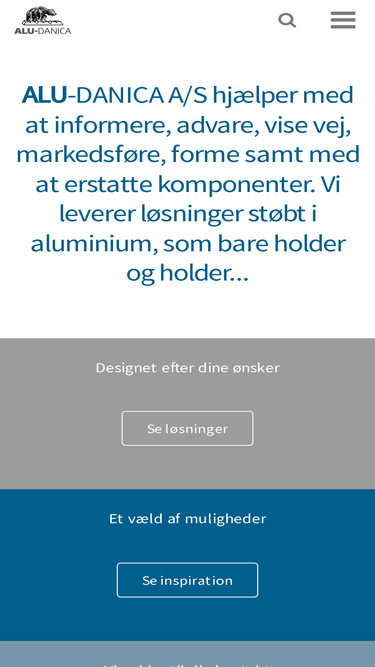Open the hamburger menu
Viewport: 375px width, 667px height.
tap(343, 20)
